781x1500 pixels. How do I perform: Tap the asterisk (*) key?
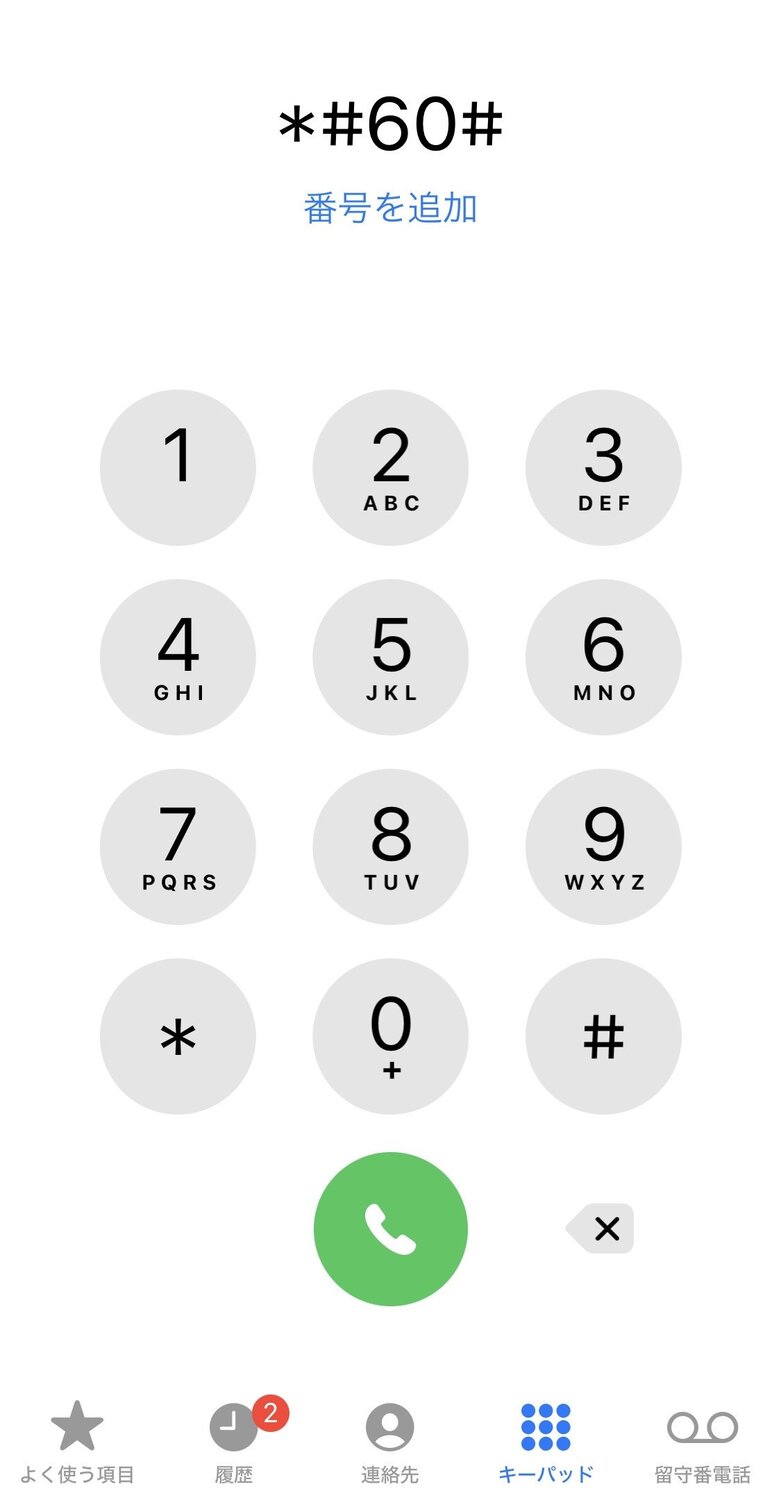(x=178, y=1037)
